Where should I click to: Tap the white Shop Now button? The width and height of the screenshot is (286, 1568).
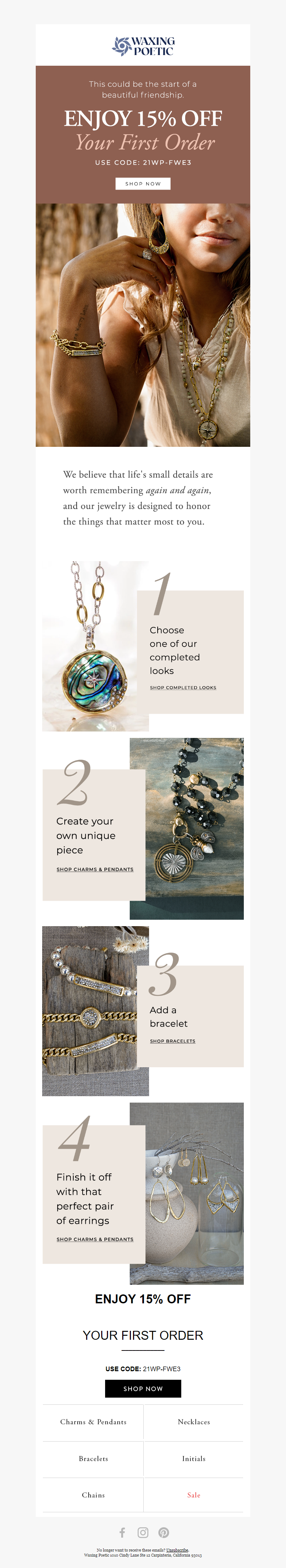click(143, 183)
